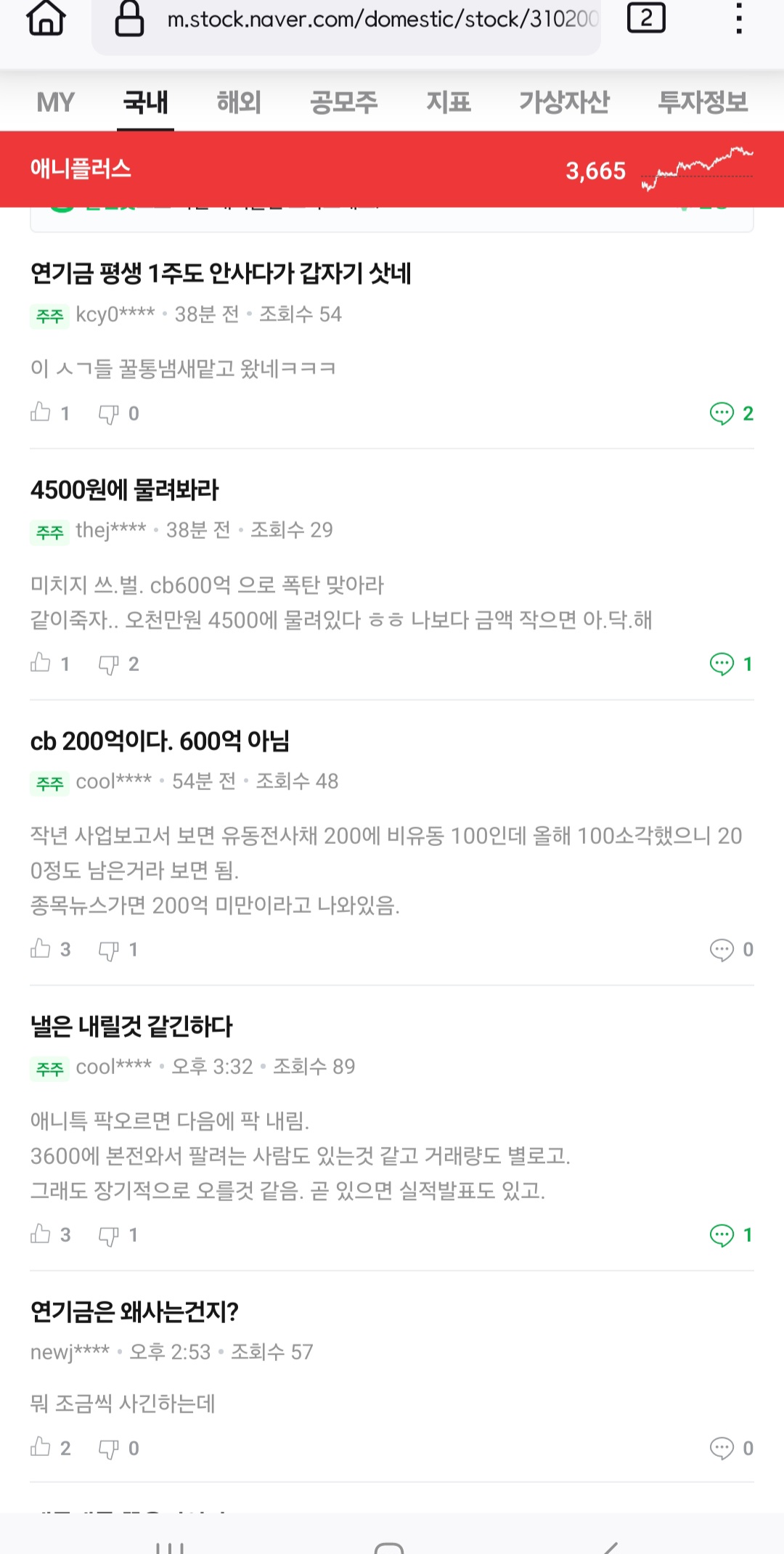Open the browser tab switcher
The width and height of the screenshot is (784, 1554).
645,17
